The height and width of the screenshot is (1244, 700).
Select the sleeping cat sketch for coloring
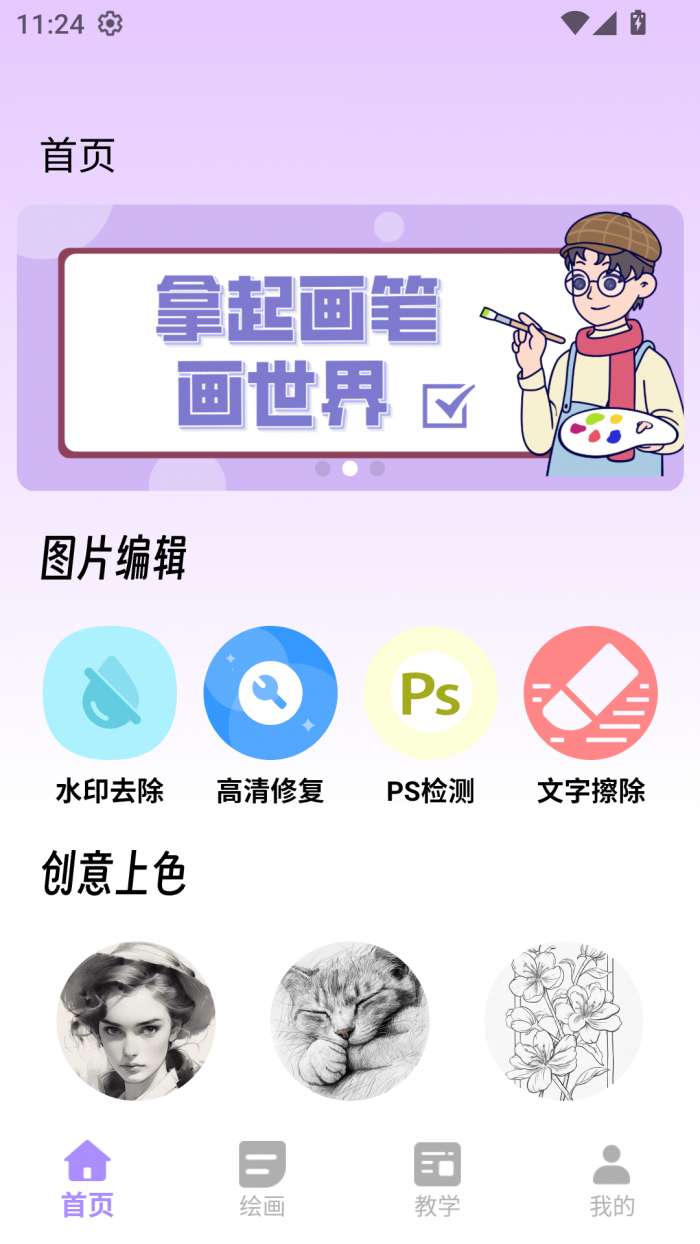[350, 1020]
